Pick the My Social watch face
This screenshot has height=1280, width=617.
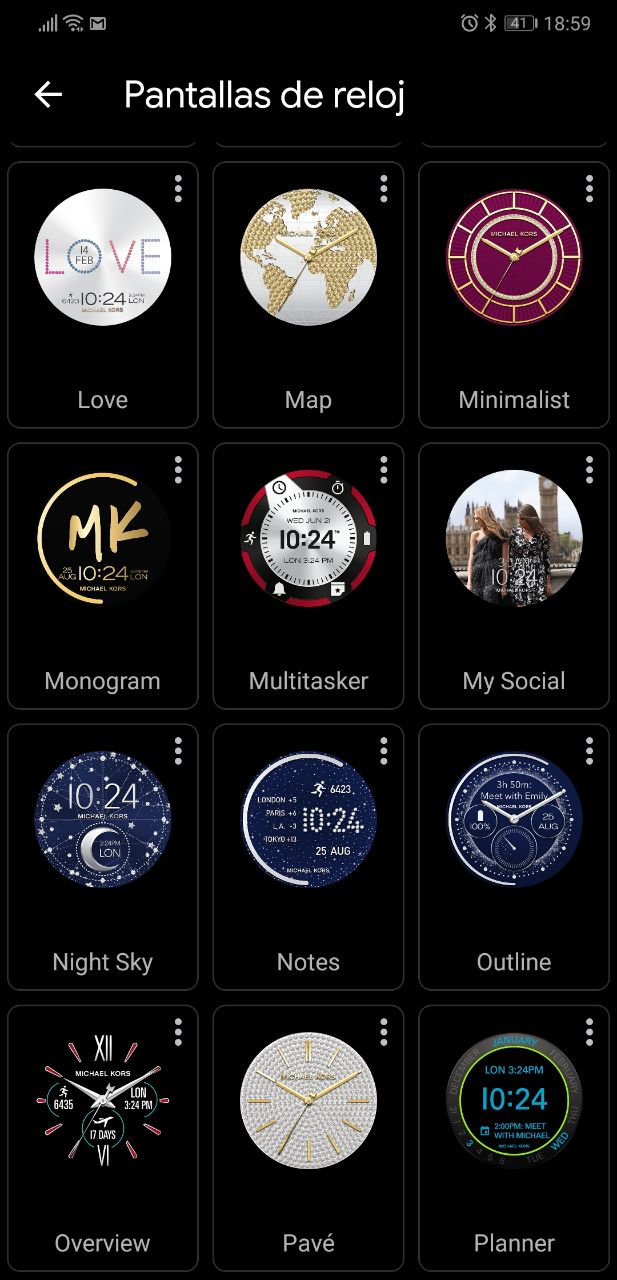(514, 576)
